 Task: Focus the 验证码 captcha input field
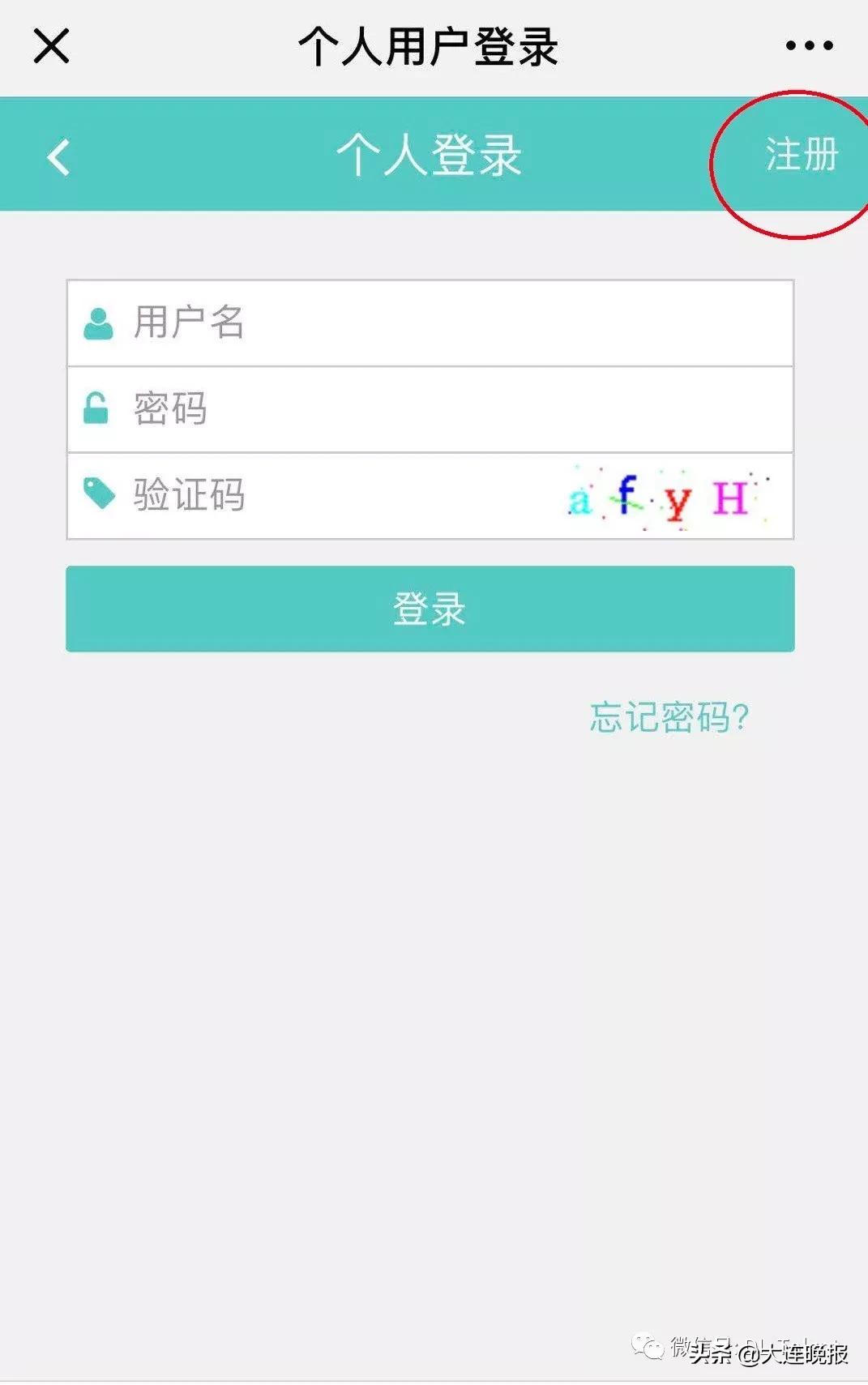(324, 496)
